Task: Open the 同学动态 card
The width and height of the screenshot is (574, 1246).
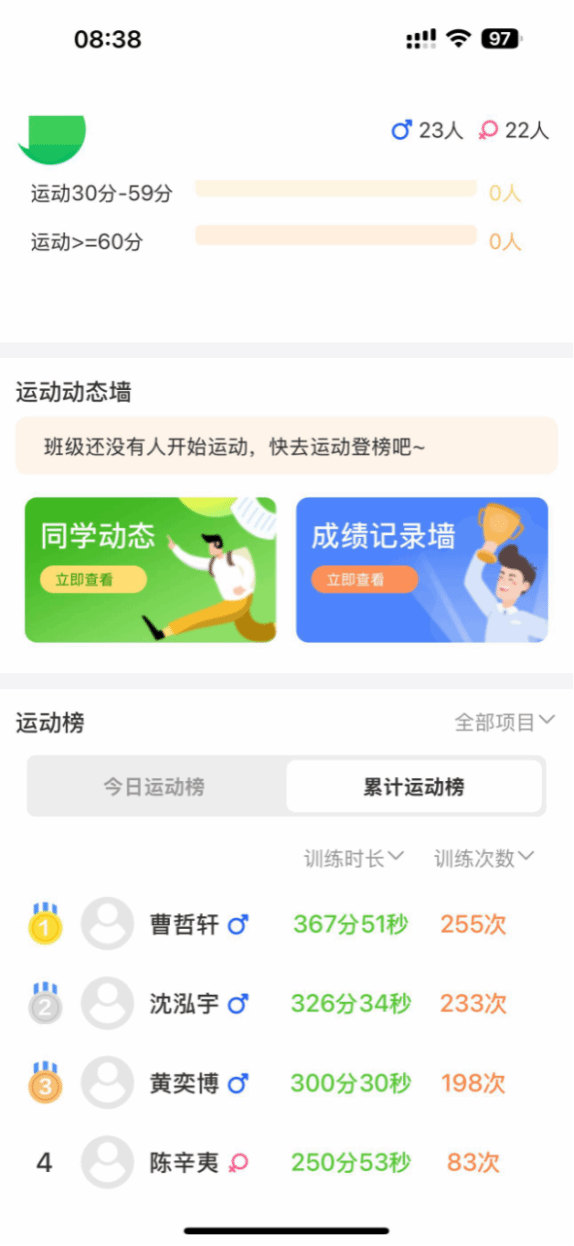Action: pos(150,570)
